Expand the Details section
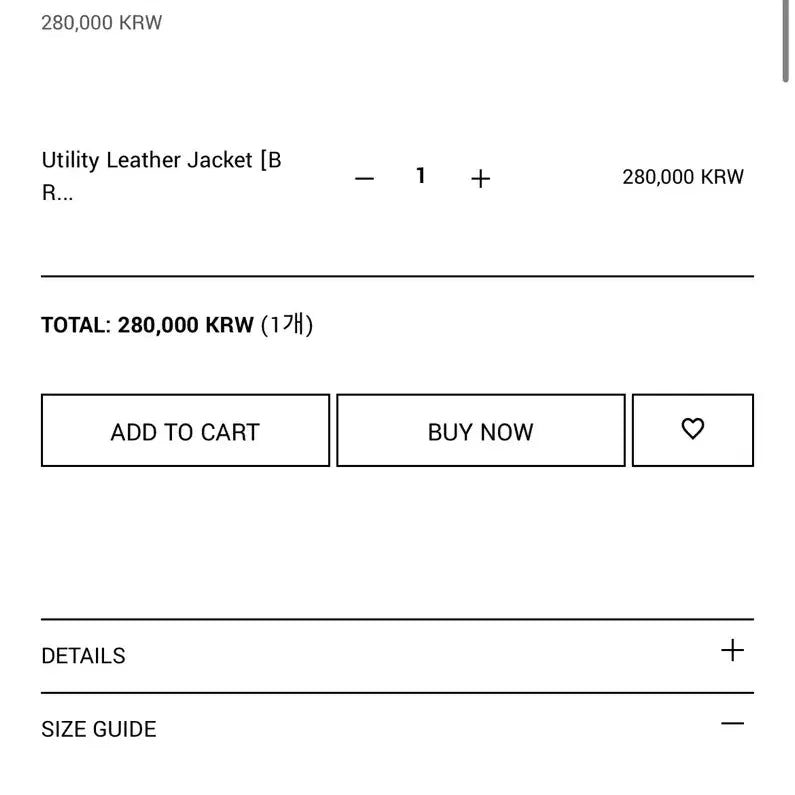 click(732, 651)
